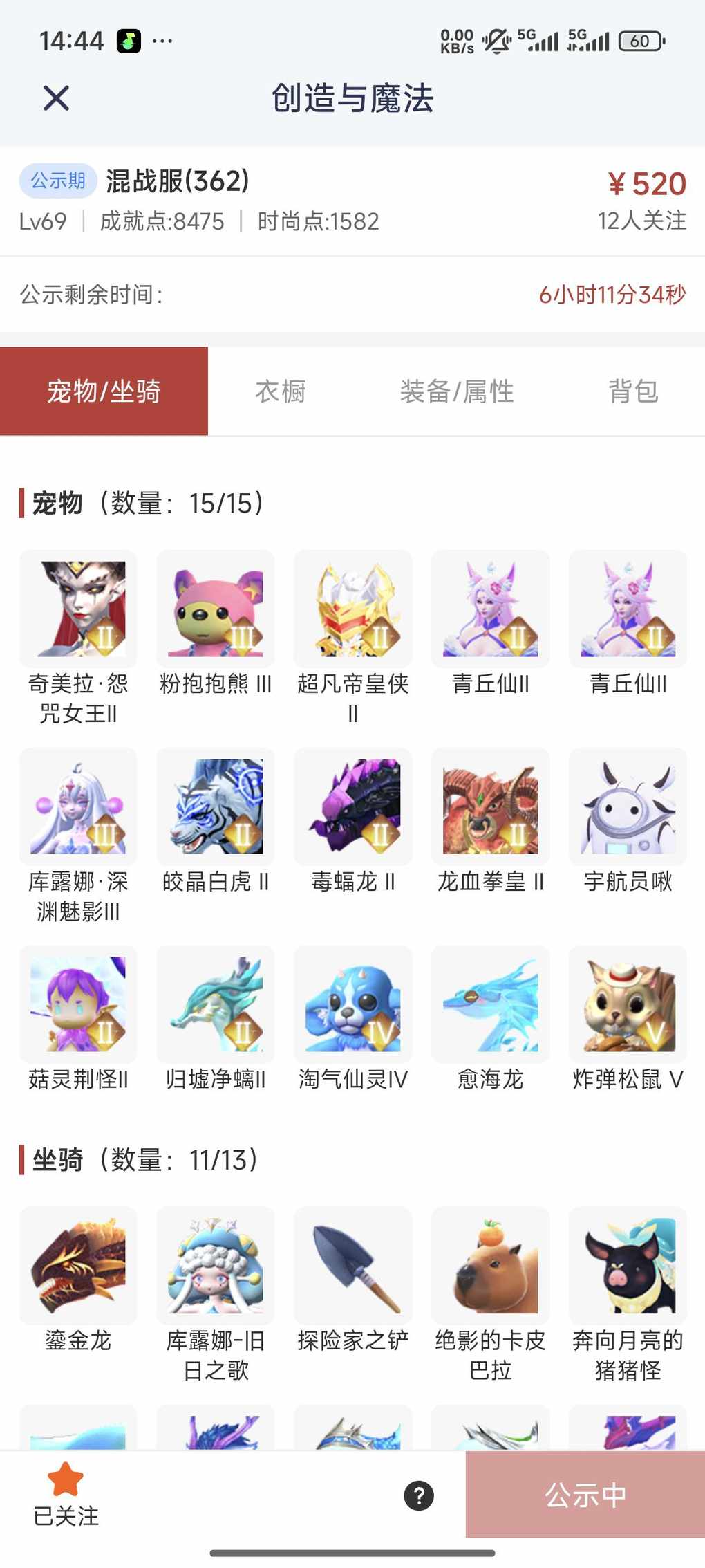Switch to the 装备/属性 tab
The height and width of the screenshot is (1568, 705).
456,391
